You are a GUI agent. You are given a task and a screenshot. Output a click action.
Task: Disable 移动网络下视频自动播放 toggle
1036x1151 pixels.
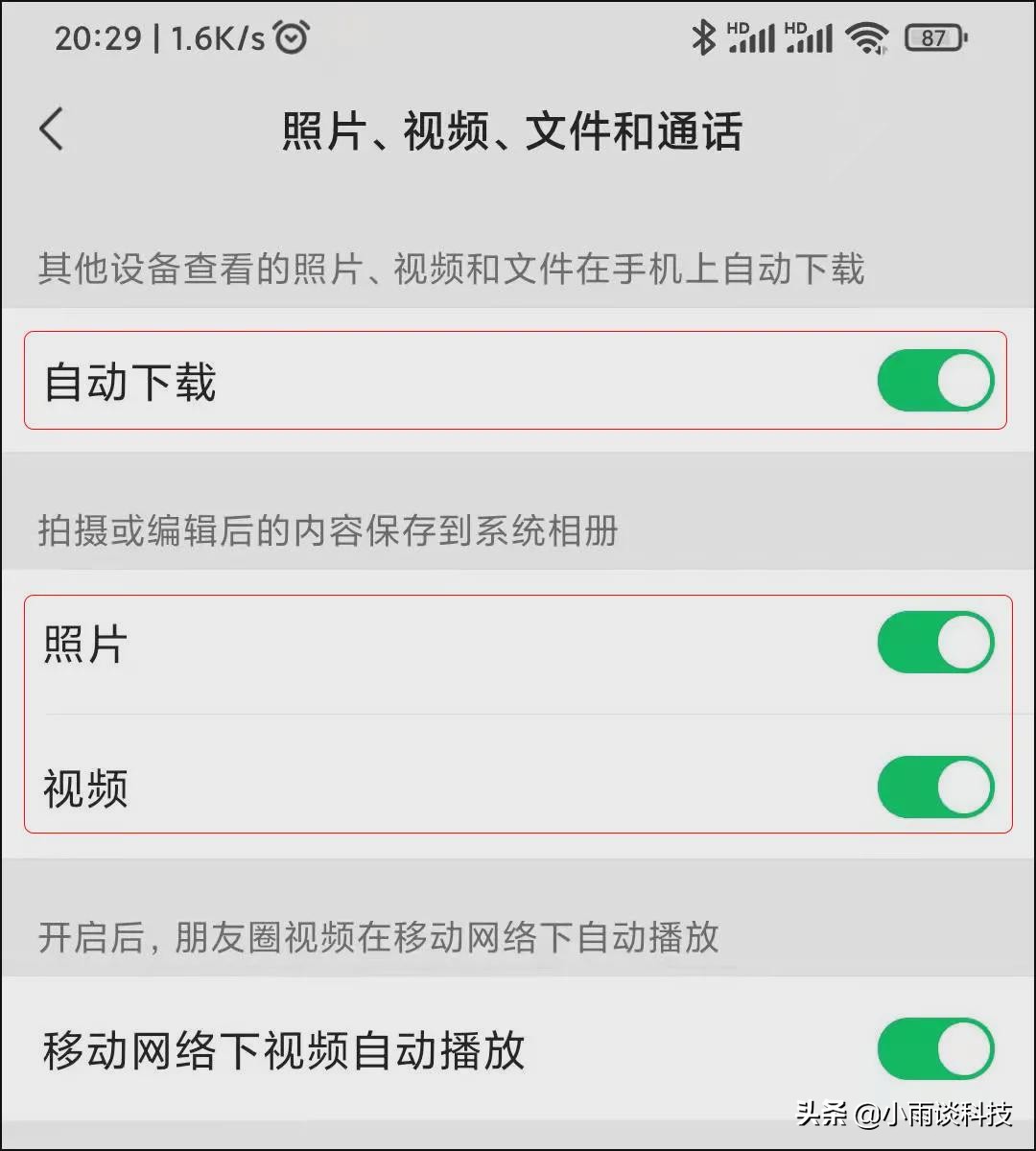click(x=934, y=1049)
